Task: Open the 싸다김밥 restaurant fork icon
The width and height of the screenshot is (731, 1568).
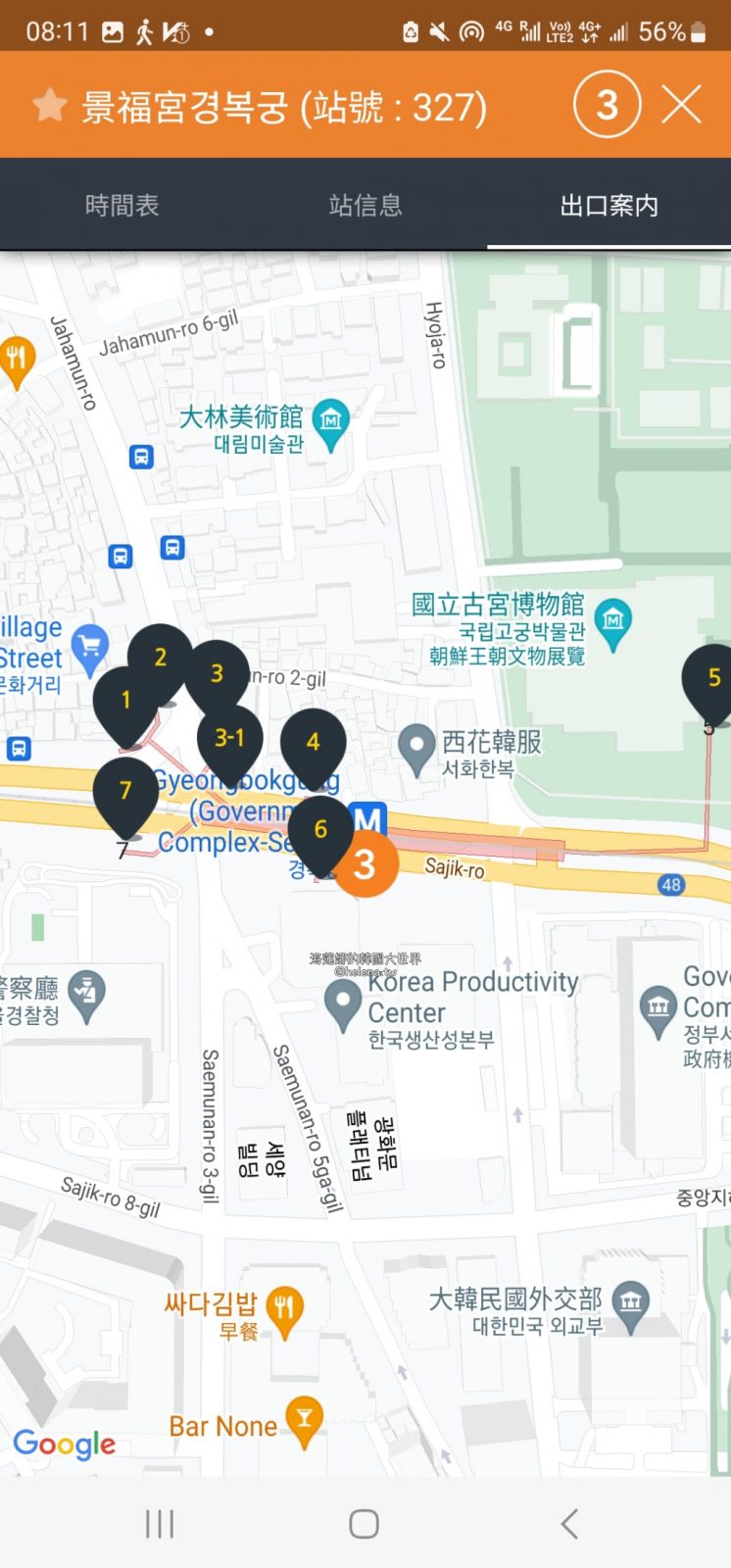Action: pyautogui.click(x=287, y=1303)
